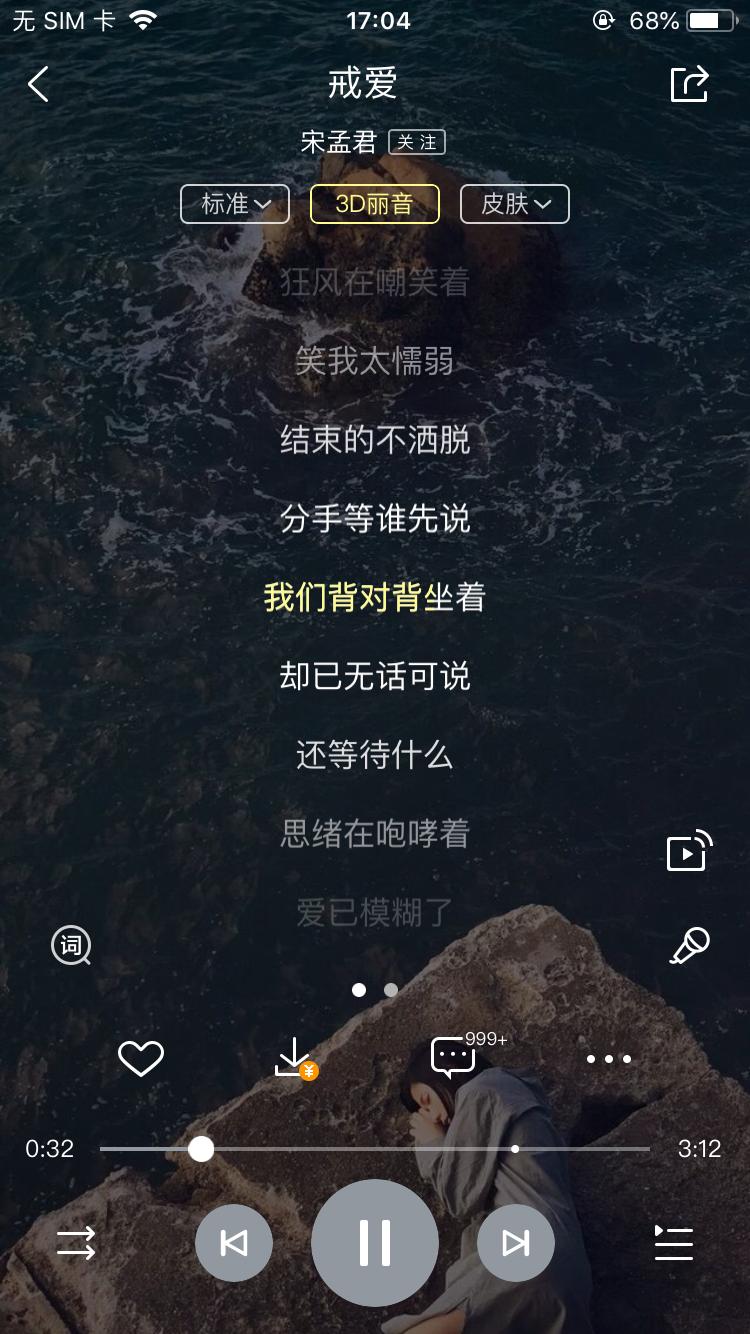Open the 标准 audio quality dropdown

[x=234, y=204]
